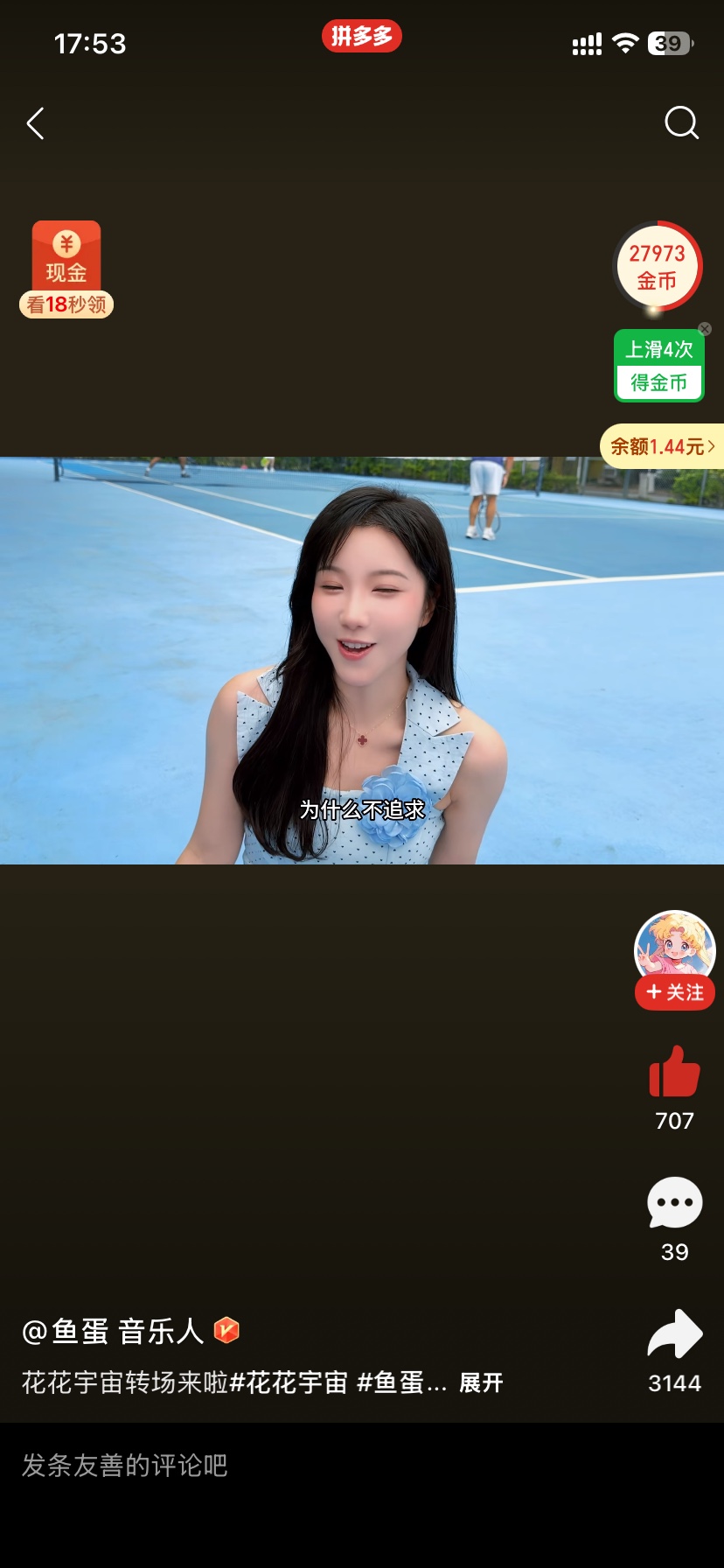Image resolution: width=724 pixels, height=1568 pixels.
Task: Return to previous app via 拼多多 pill
Action: [362, 36]
